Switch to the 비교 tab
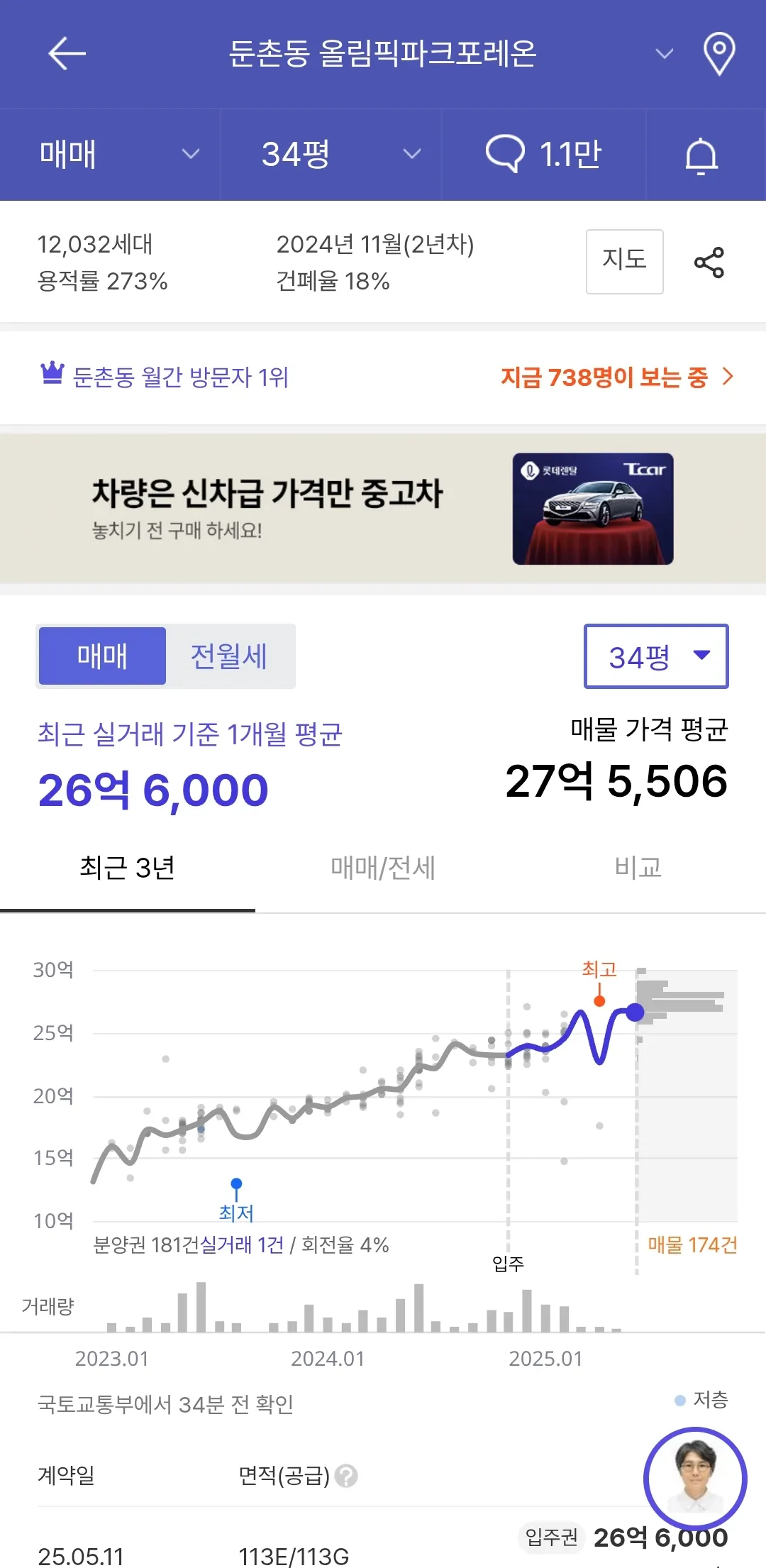 coord(638,868)
